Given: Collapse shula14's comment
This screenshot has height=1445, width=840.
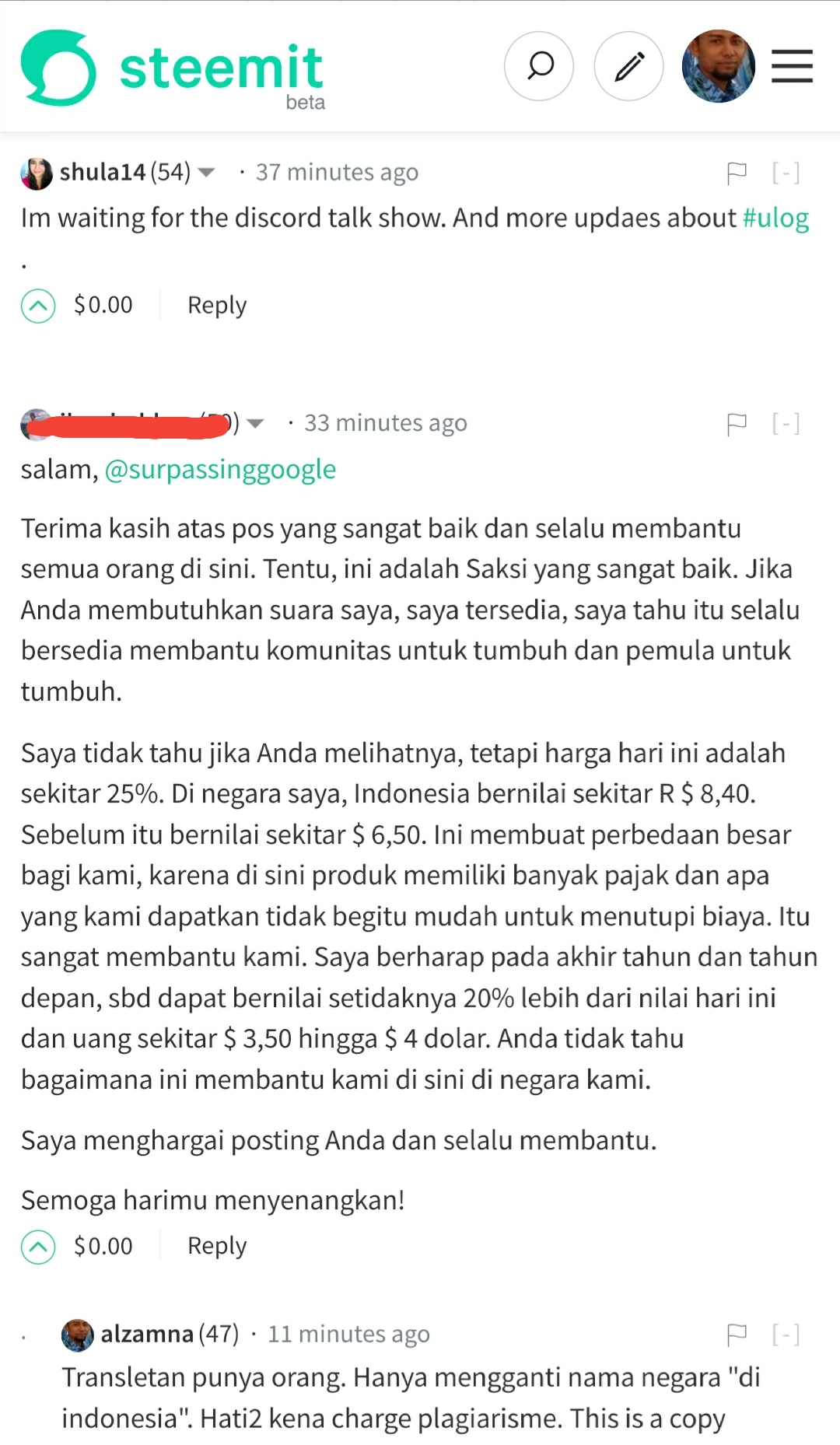Looking at the screenshot, I should 786,173.
